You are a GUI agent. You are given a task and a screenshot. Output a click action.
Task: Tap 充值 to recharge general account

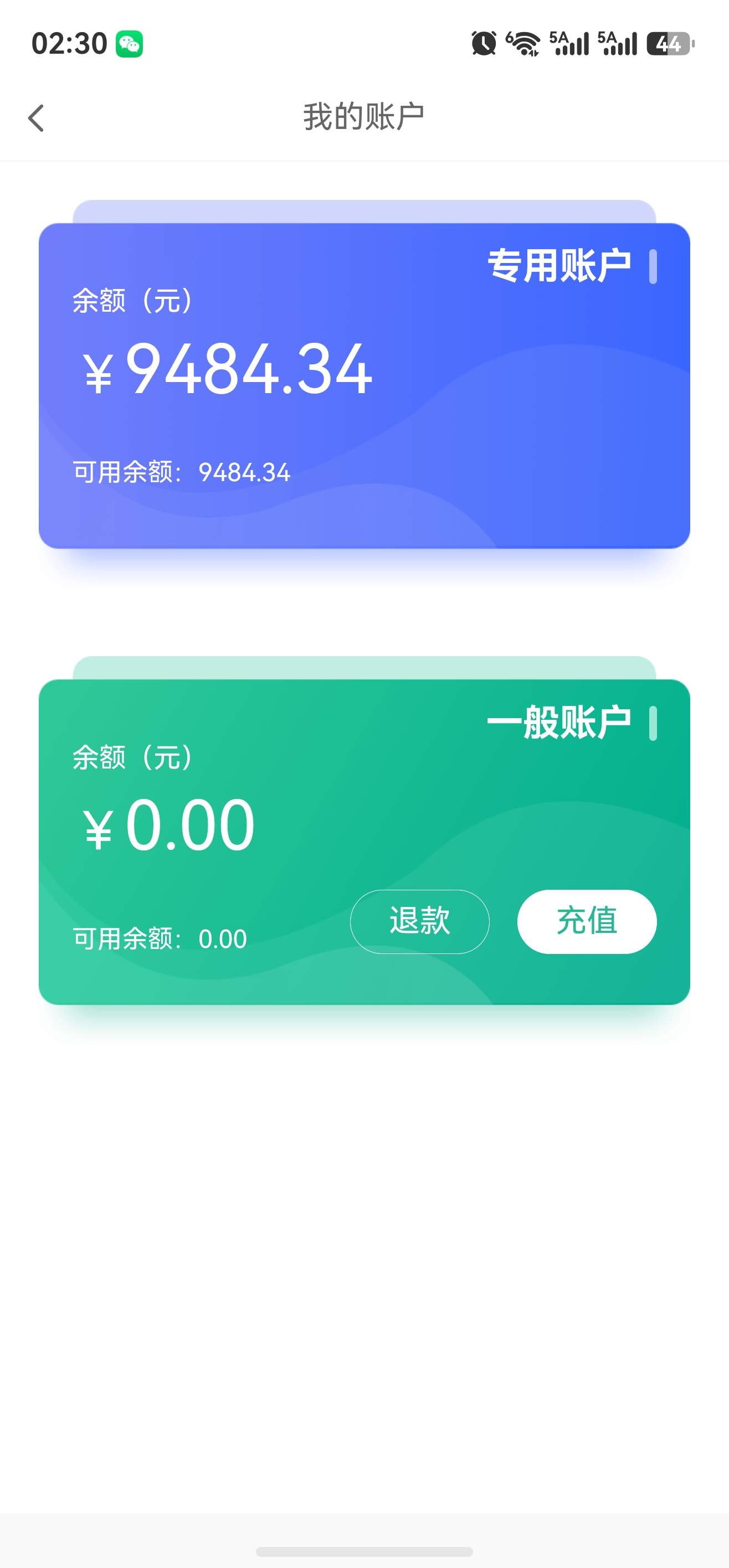[587, 921]
